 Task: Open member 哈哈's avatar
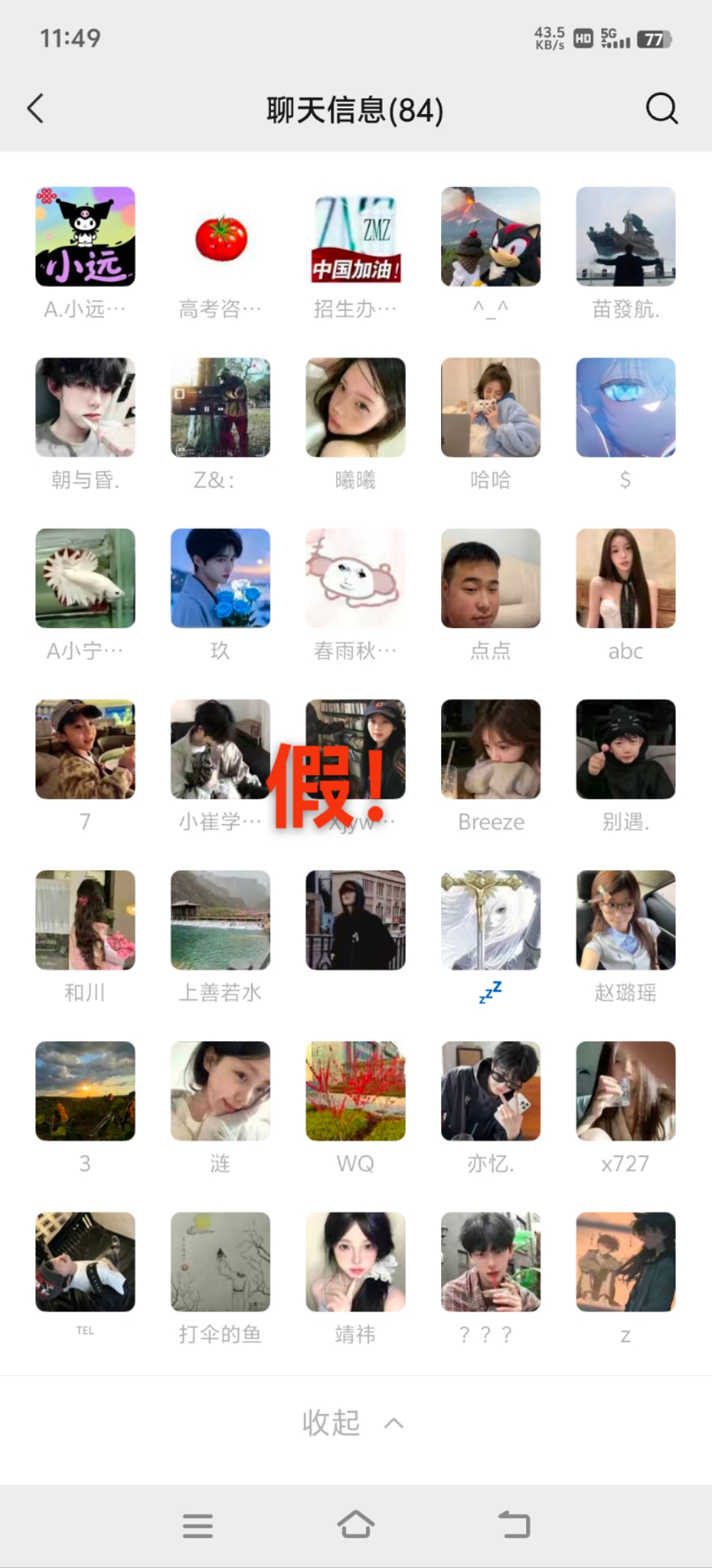[x=490, y=408]
